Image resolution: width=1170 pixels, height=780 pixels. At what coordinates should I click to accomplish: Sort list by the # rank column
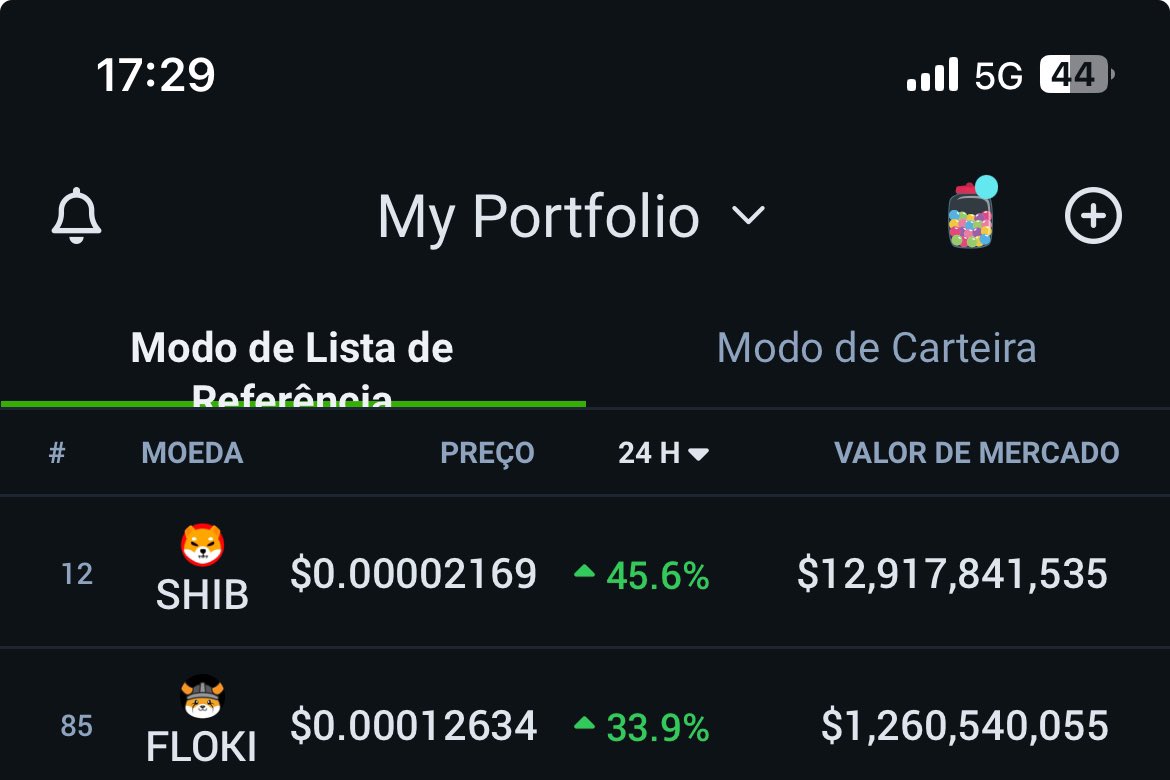(x=57, y=452)
